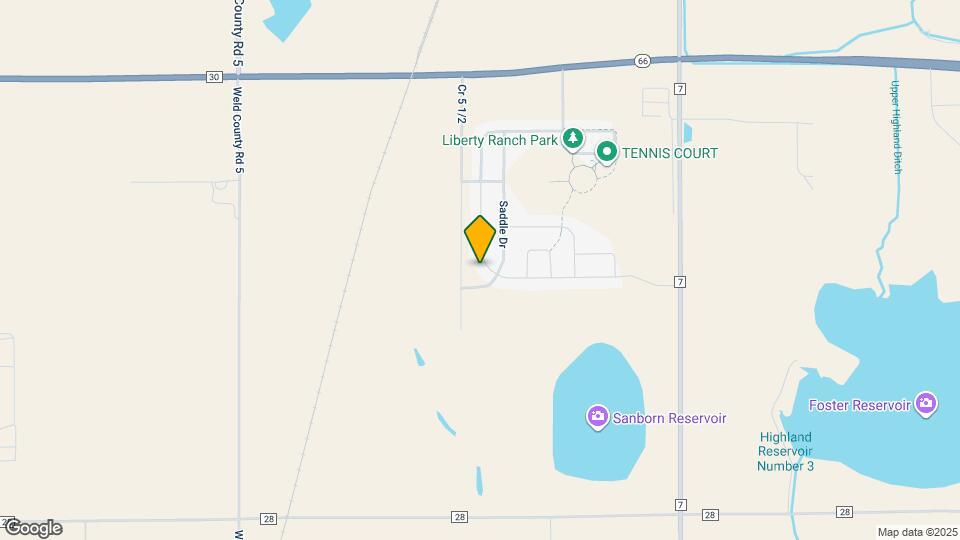Image resolution: width=960 pixels, height=540 pixels.
Task: Open the Sanborn Reservoir photo pin
Action: (598, 417)
